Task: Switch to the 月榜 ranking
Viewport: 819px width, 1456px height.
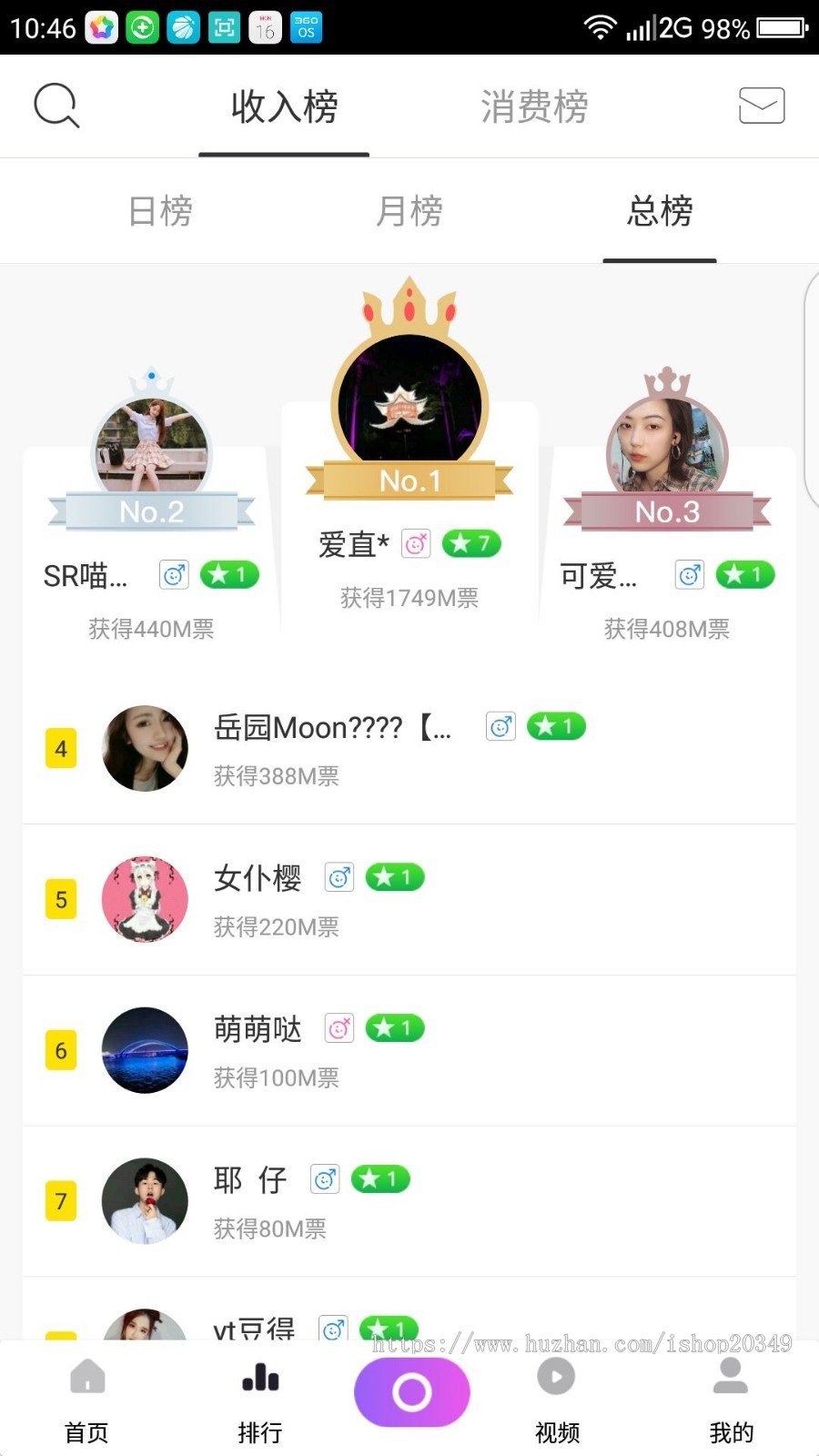Action: pyautogui.click(x=409, y=211)
